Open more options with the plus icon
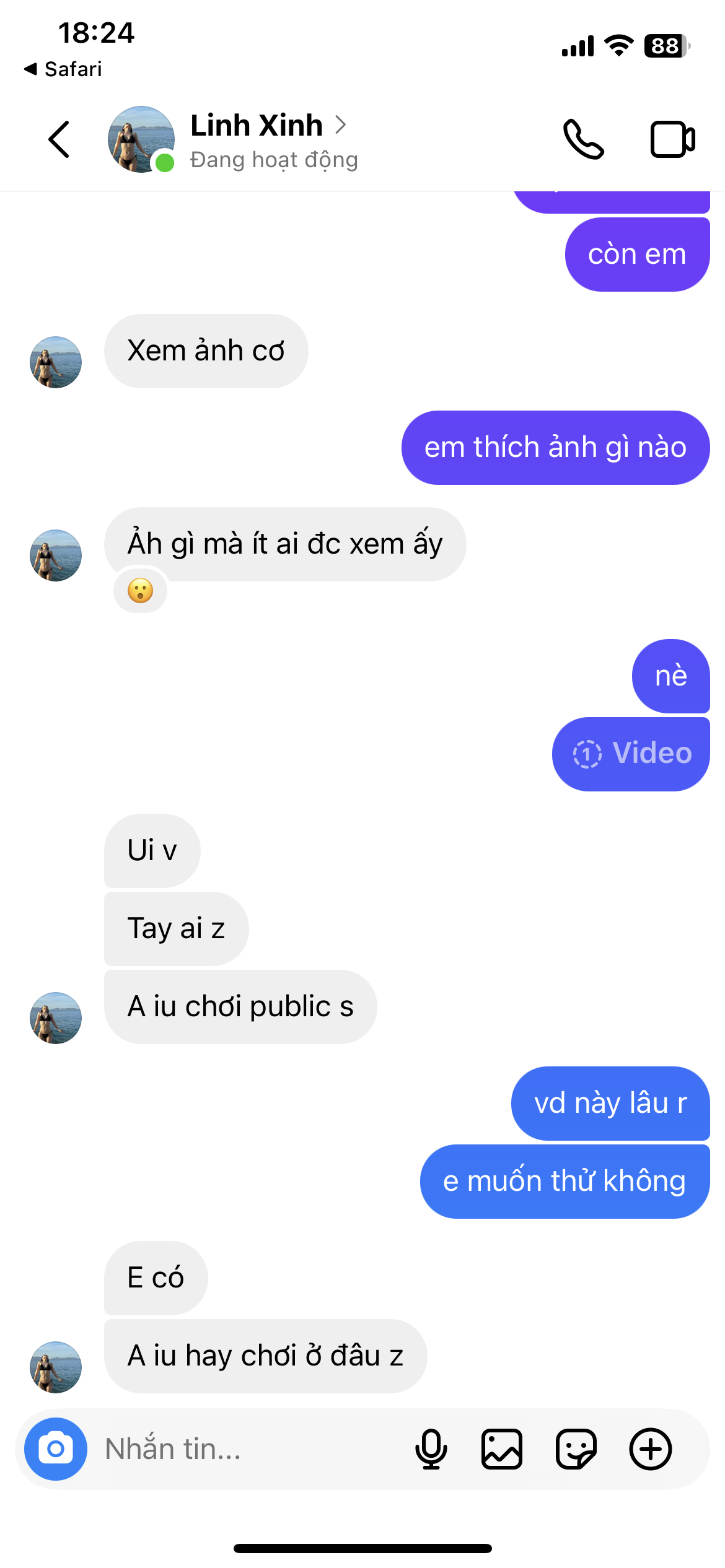The height and width of the screenshot is (1568, 725). (650, 1448)
